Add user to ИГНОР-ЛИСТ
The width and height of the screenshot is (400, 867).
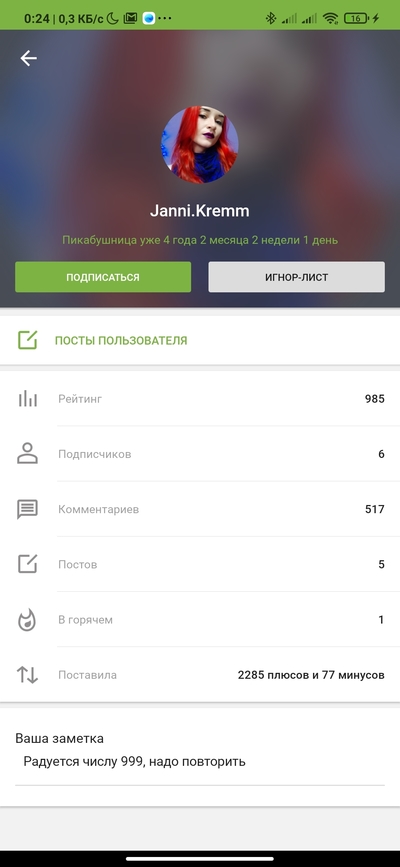tap(297, 277)
